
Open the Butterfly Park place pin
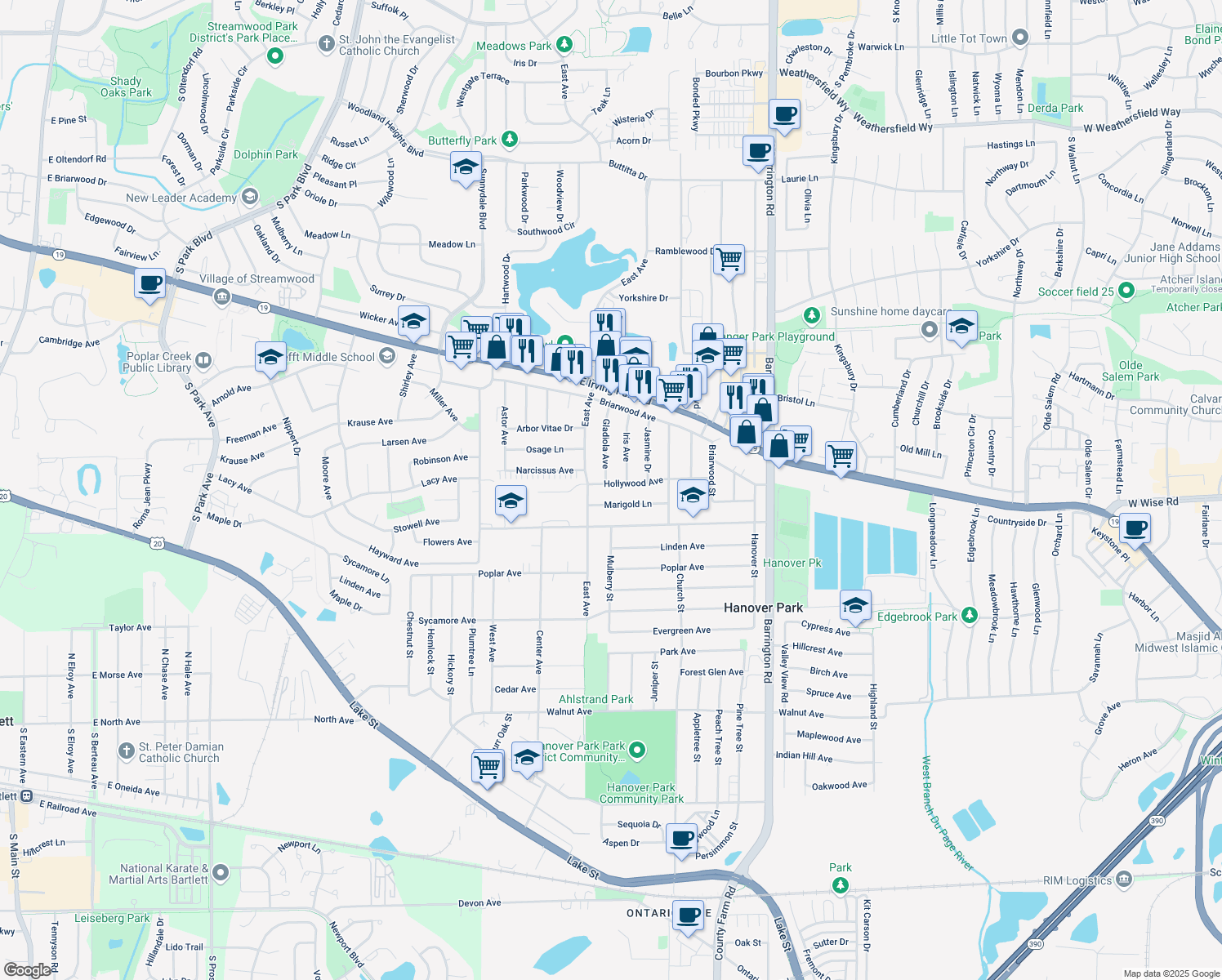(510, 140)
